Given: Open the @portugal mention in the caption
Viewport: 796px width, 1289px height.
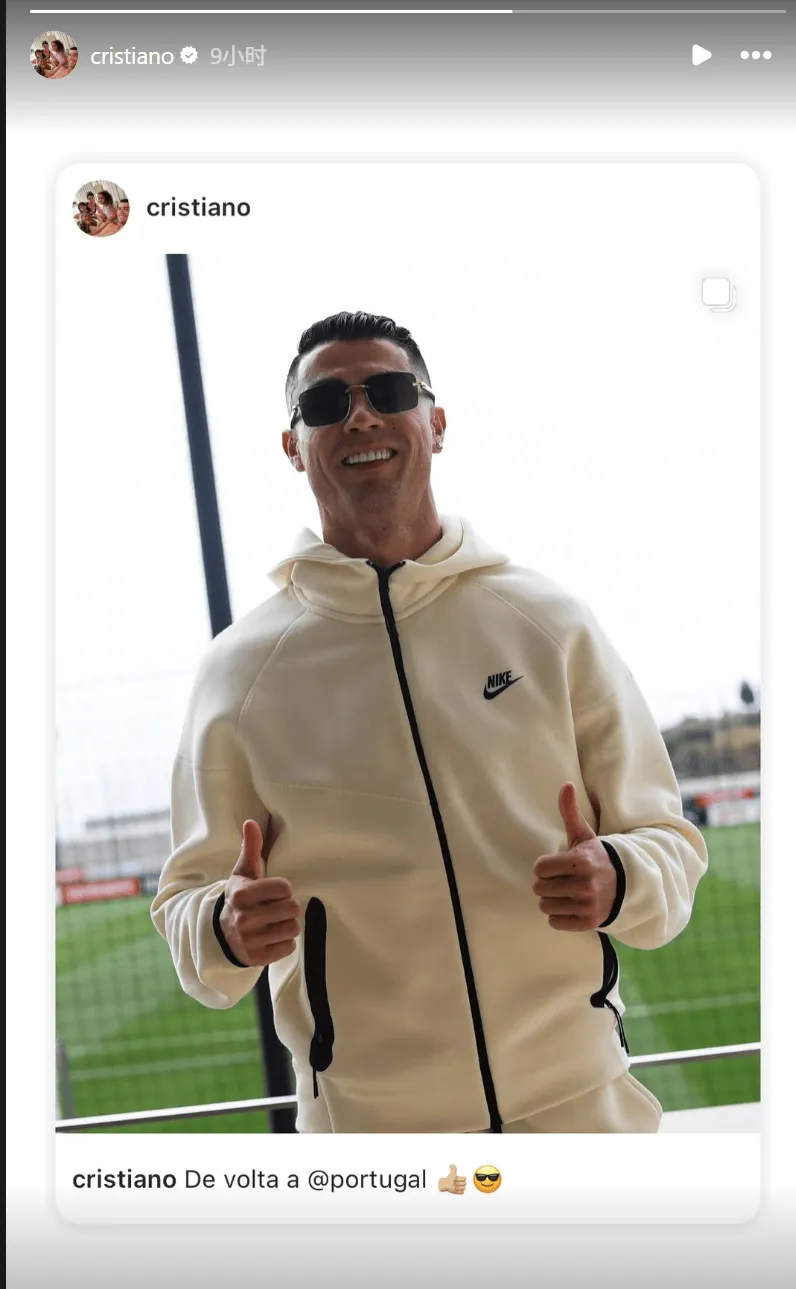Looking at the screenshot, I should pyautogui.click(x=367, y=1179).
